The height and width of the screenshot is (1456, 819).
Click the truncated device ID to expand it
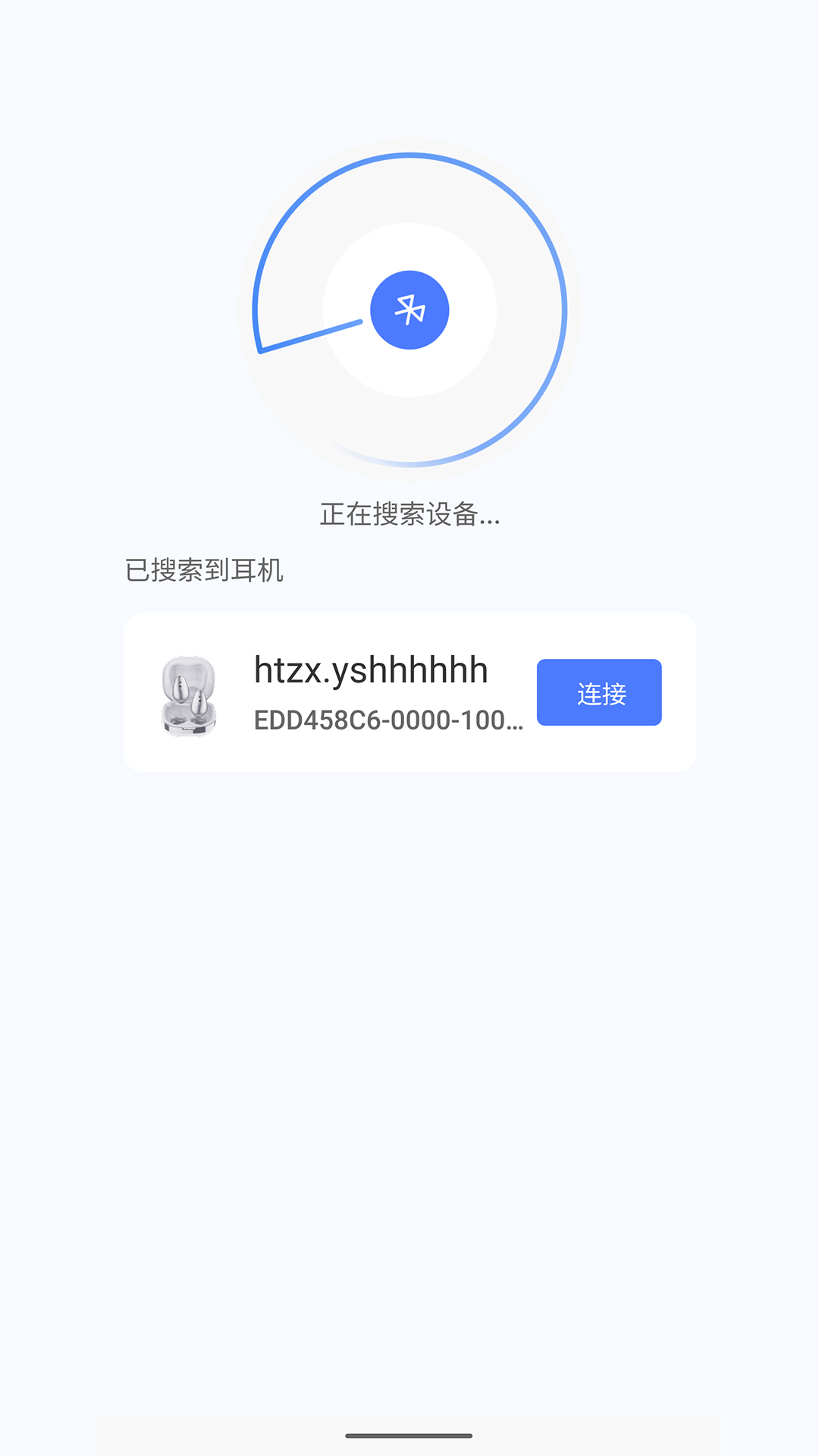pos(388,723)
